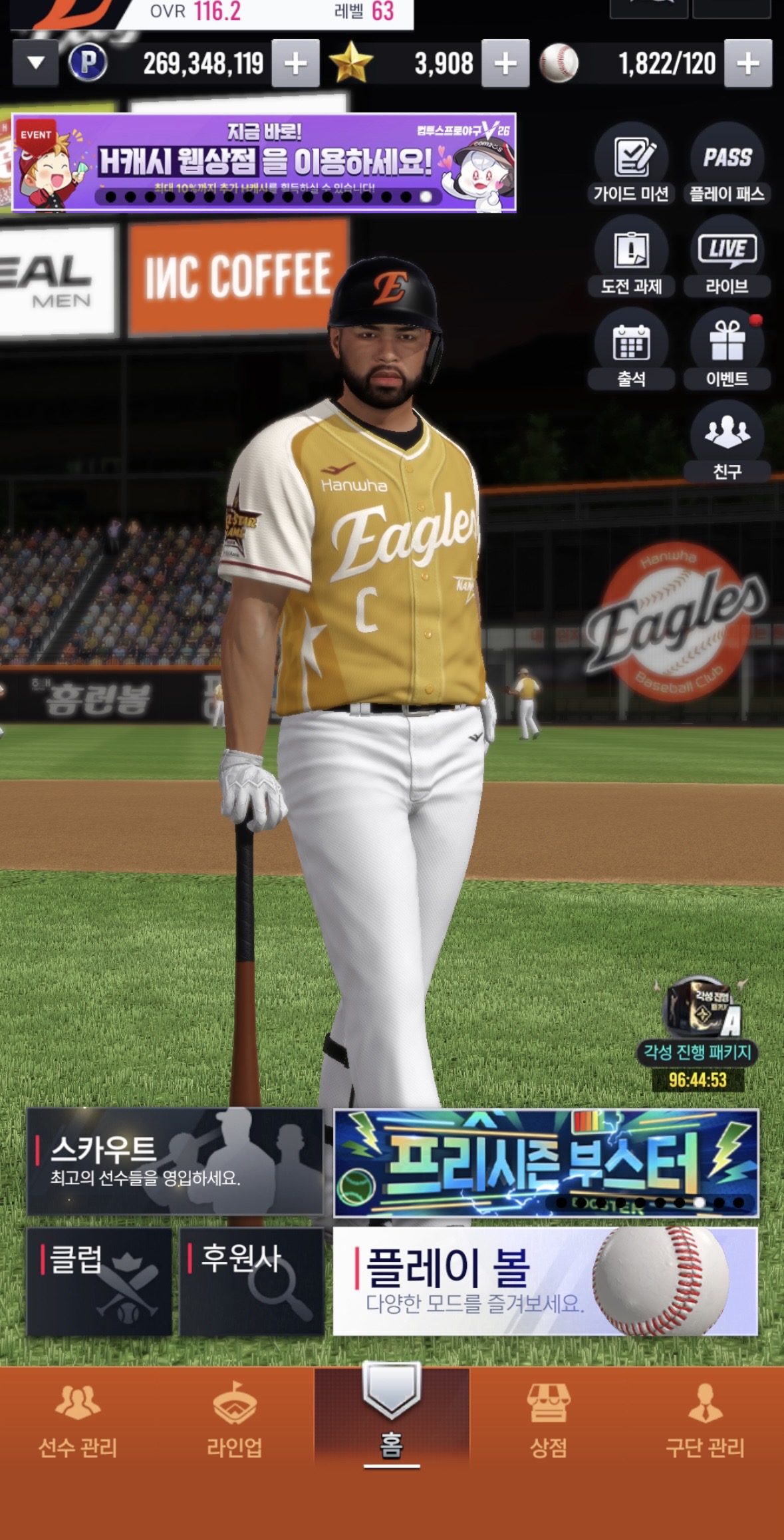
Task: Open 이벤트 gift icon
Action: click(x=727, y=349)
